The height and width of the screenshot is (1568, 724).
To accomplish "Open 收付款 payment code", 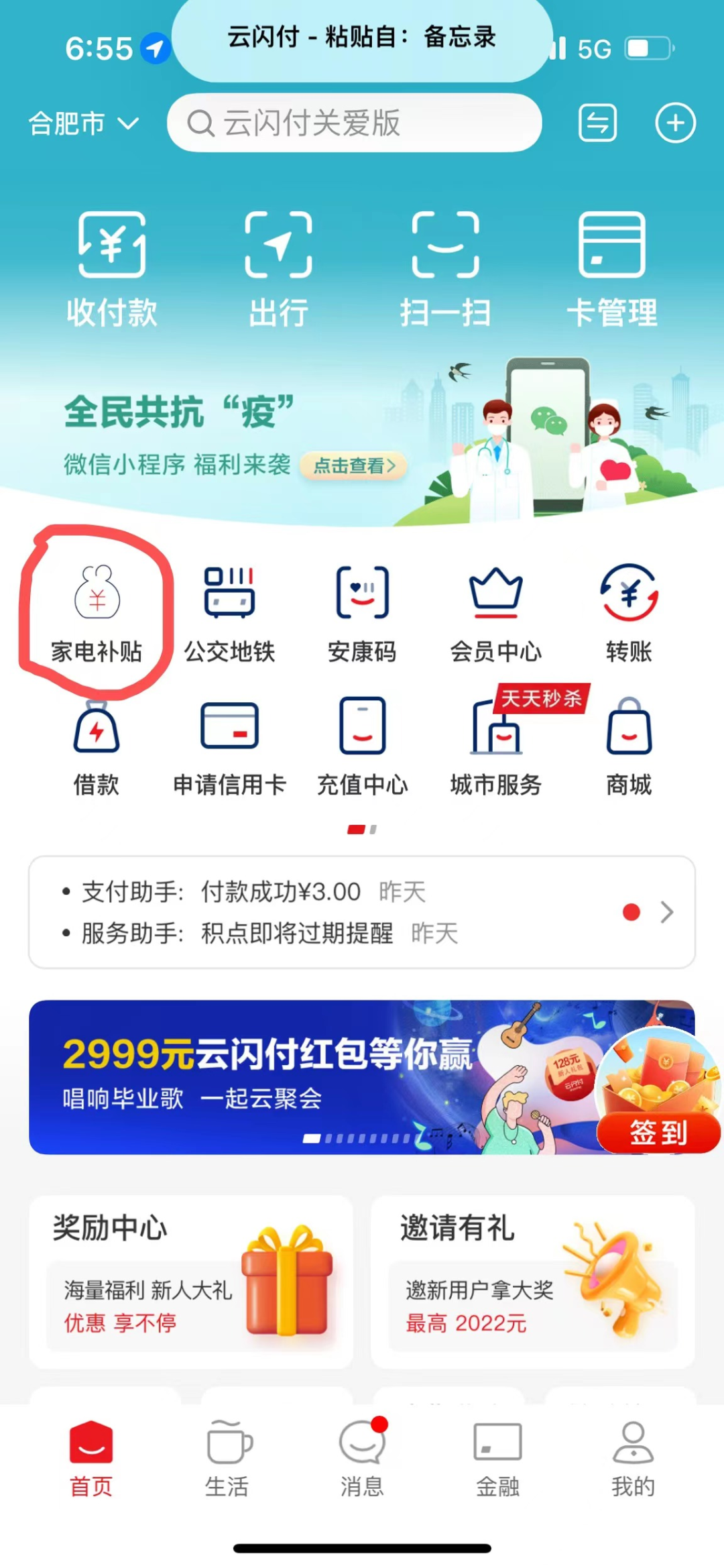I will 112,268.
